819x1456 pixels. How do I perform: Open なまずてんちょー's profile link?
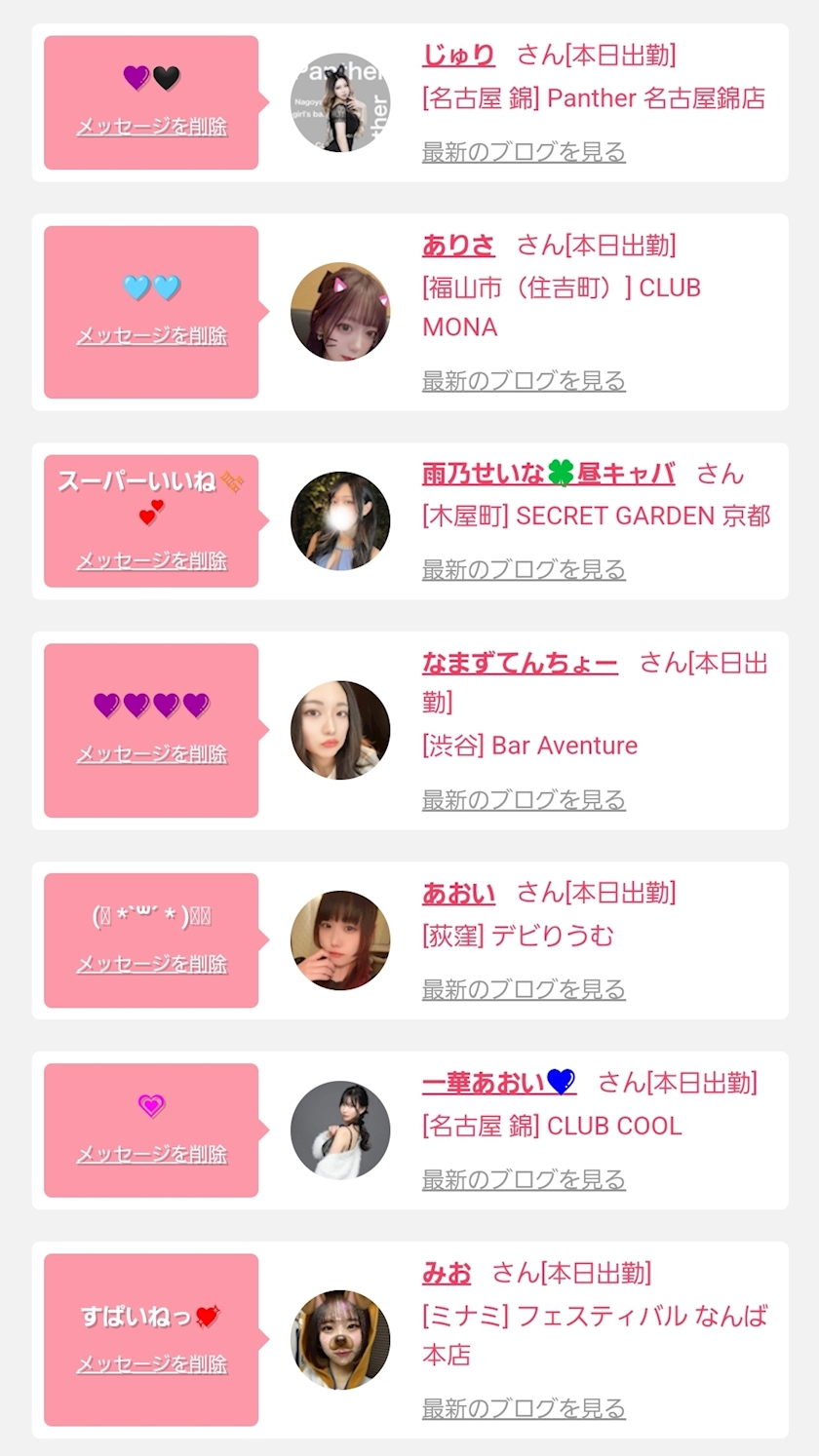click(520, 665)
